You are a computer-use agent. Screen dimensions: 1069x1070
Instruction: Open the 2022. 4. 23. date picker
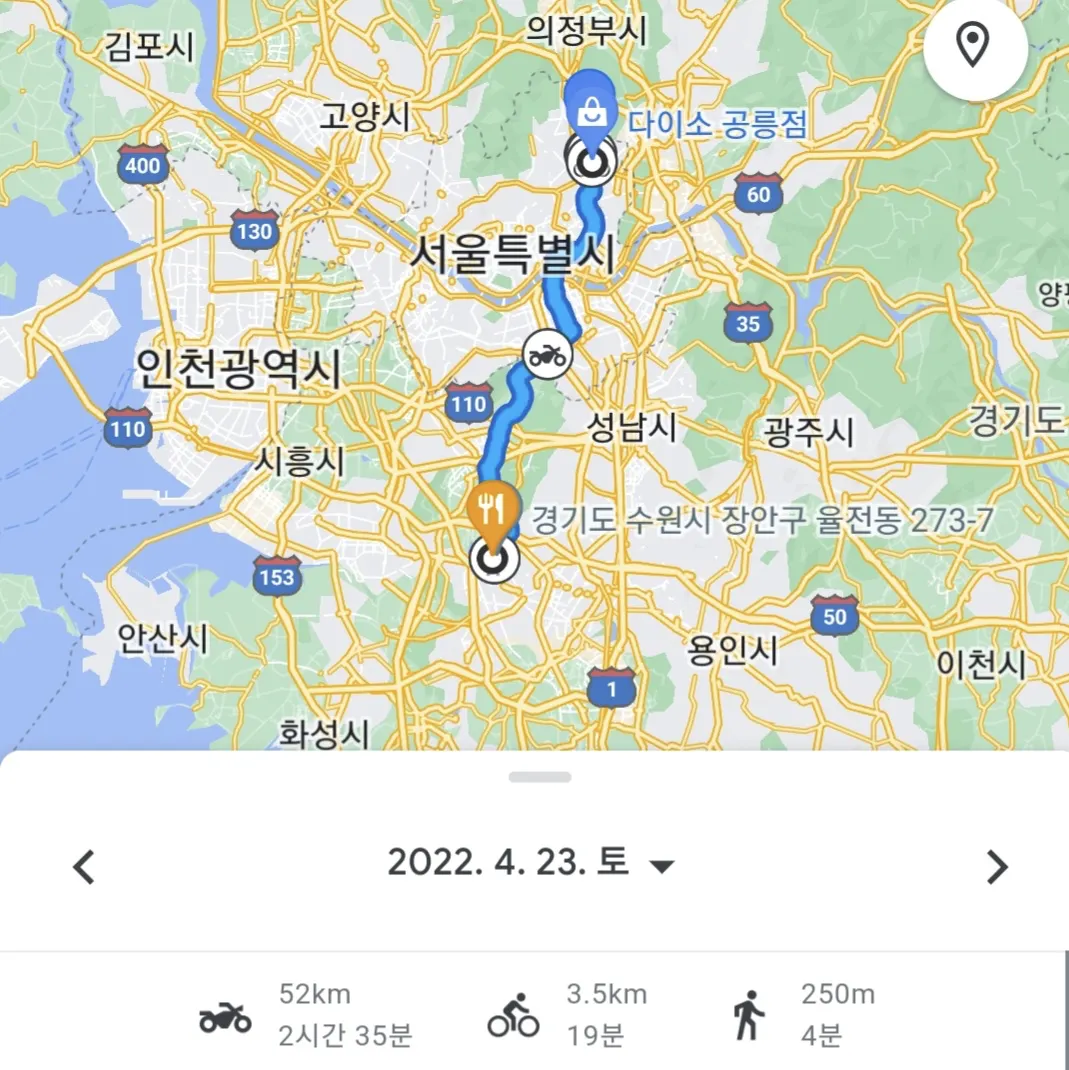(532, 863)
